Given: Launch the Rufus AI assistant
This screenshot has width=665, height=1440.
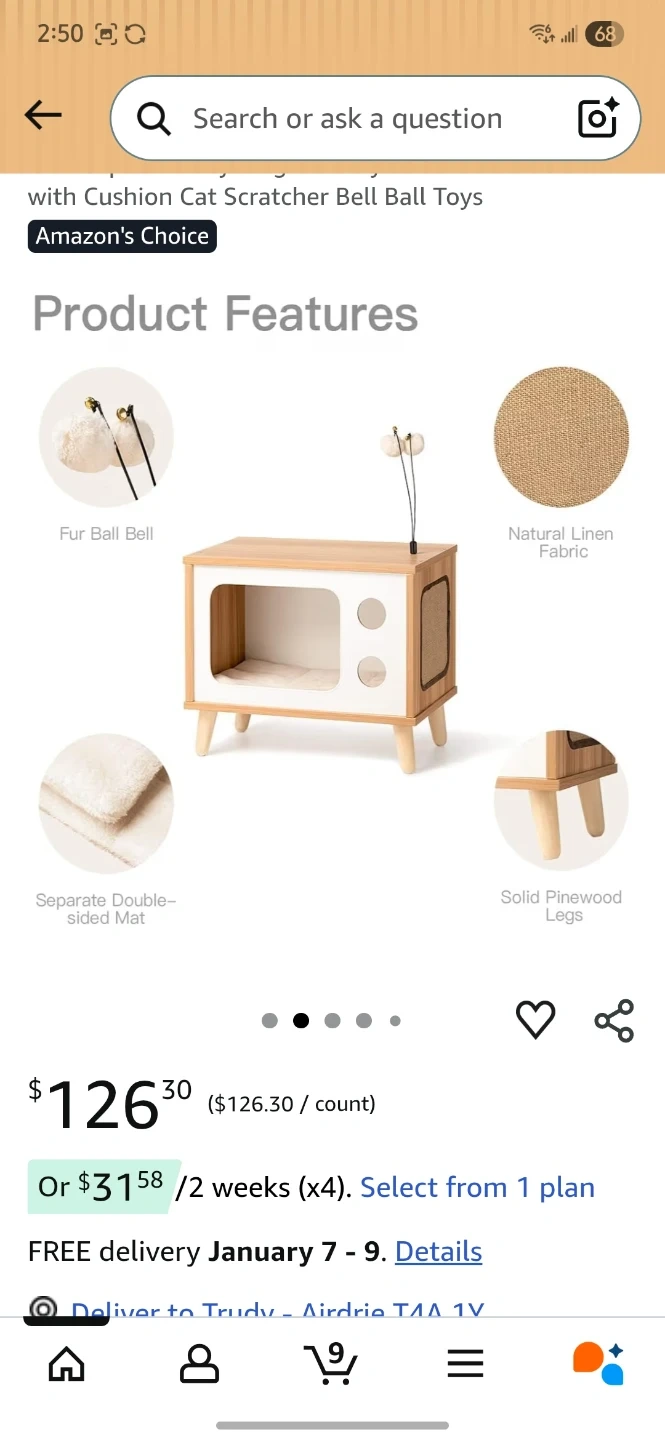Looking at the screenshot, I should pos(598,1364).
